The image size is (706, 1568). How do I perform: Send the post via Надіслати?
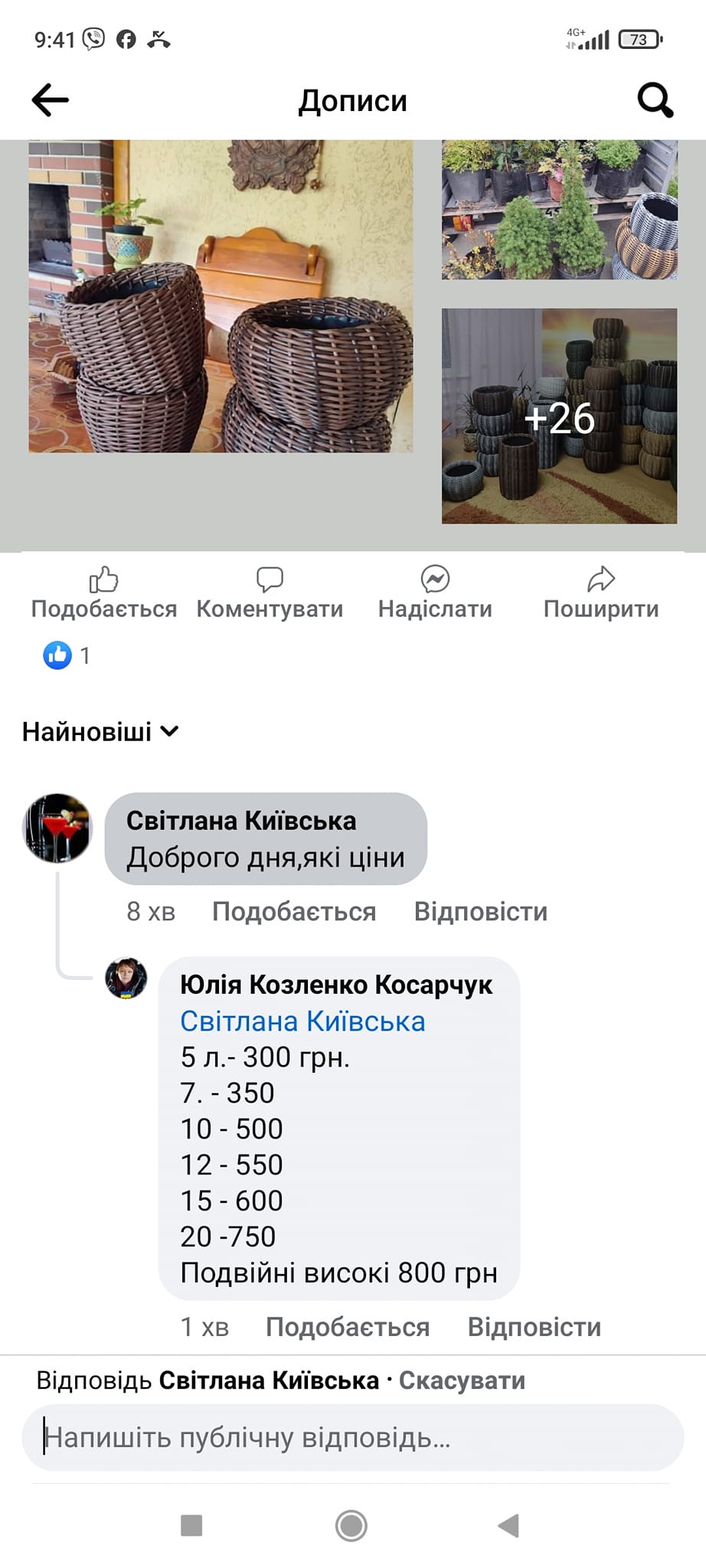(435, 593)
